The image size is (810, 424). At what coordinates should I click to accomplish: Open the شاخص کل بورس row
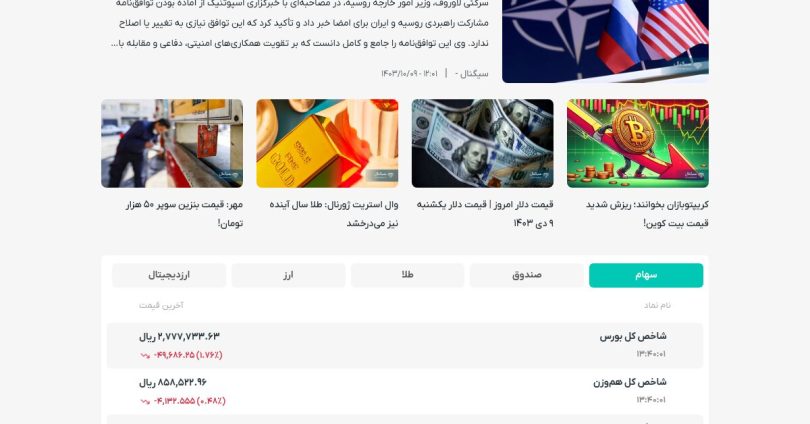tap(405, 345)
